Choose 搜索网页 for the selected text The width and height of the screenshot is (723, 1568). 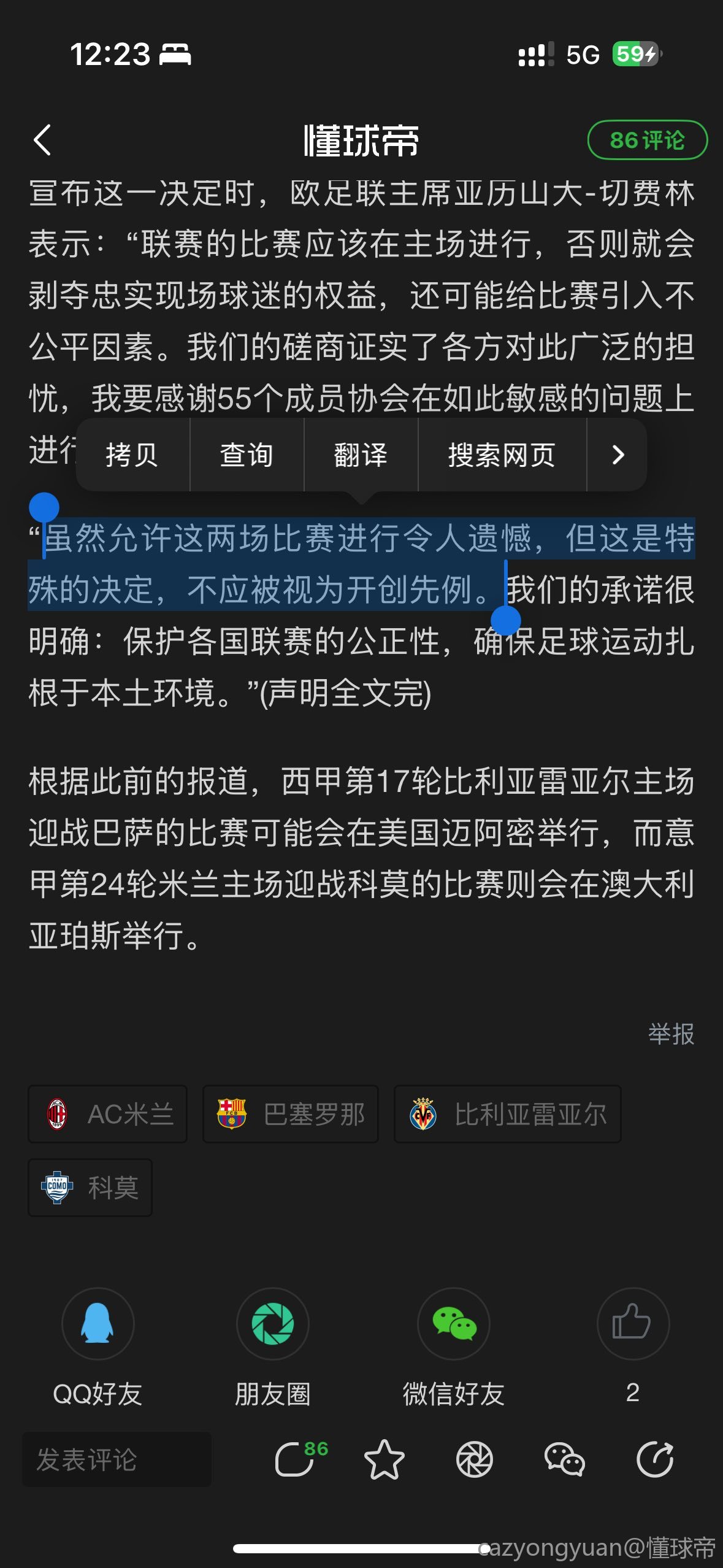502,455
